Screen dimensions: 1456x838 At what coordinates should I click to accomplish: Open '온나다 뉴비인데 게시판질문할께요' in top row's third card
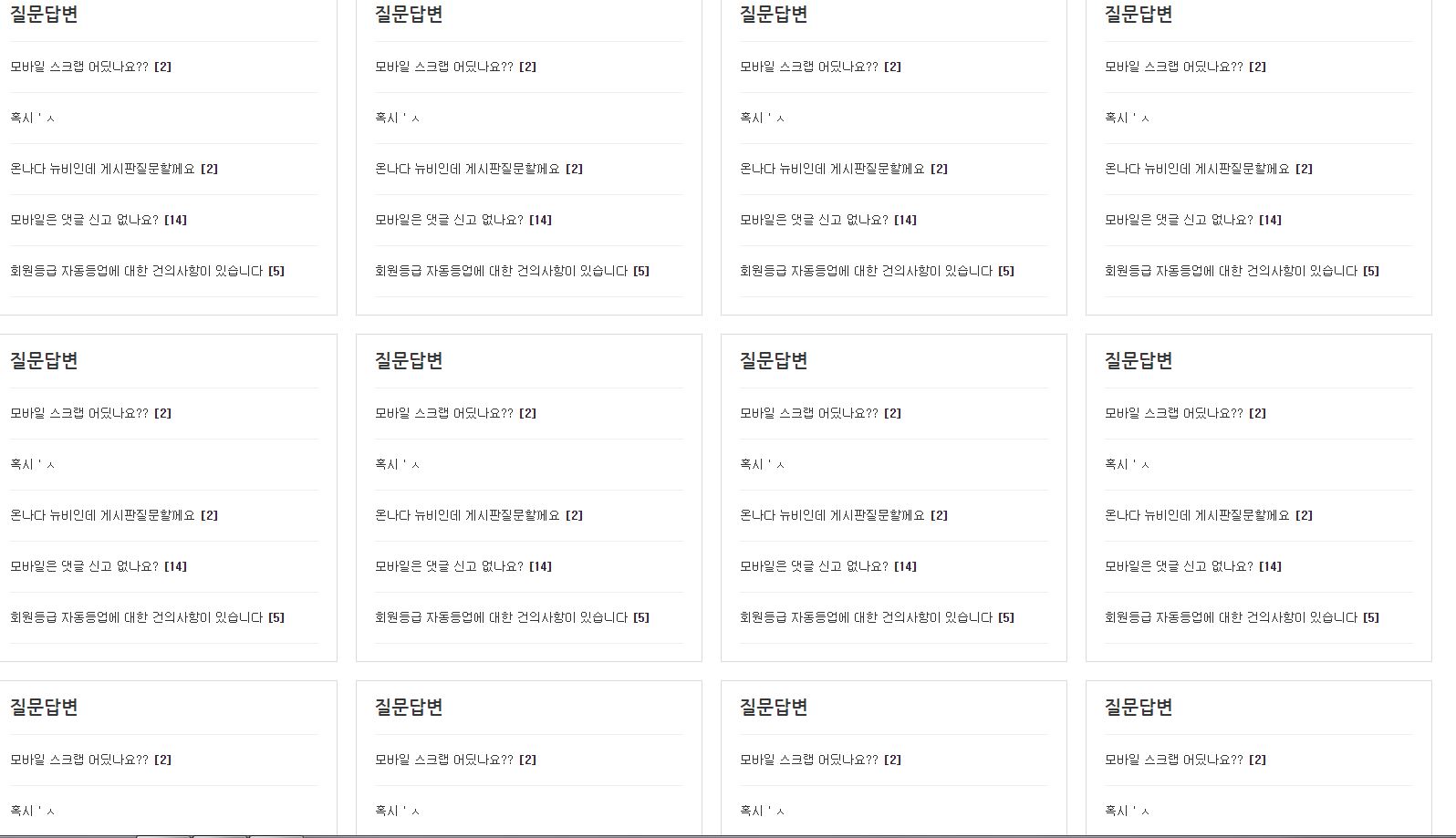point(832,169)
